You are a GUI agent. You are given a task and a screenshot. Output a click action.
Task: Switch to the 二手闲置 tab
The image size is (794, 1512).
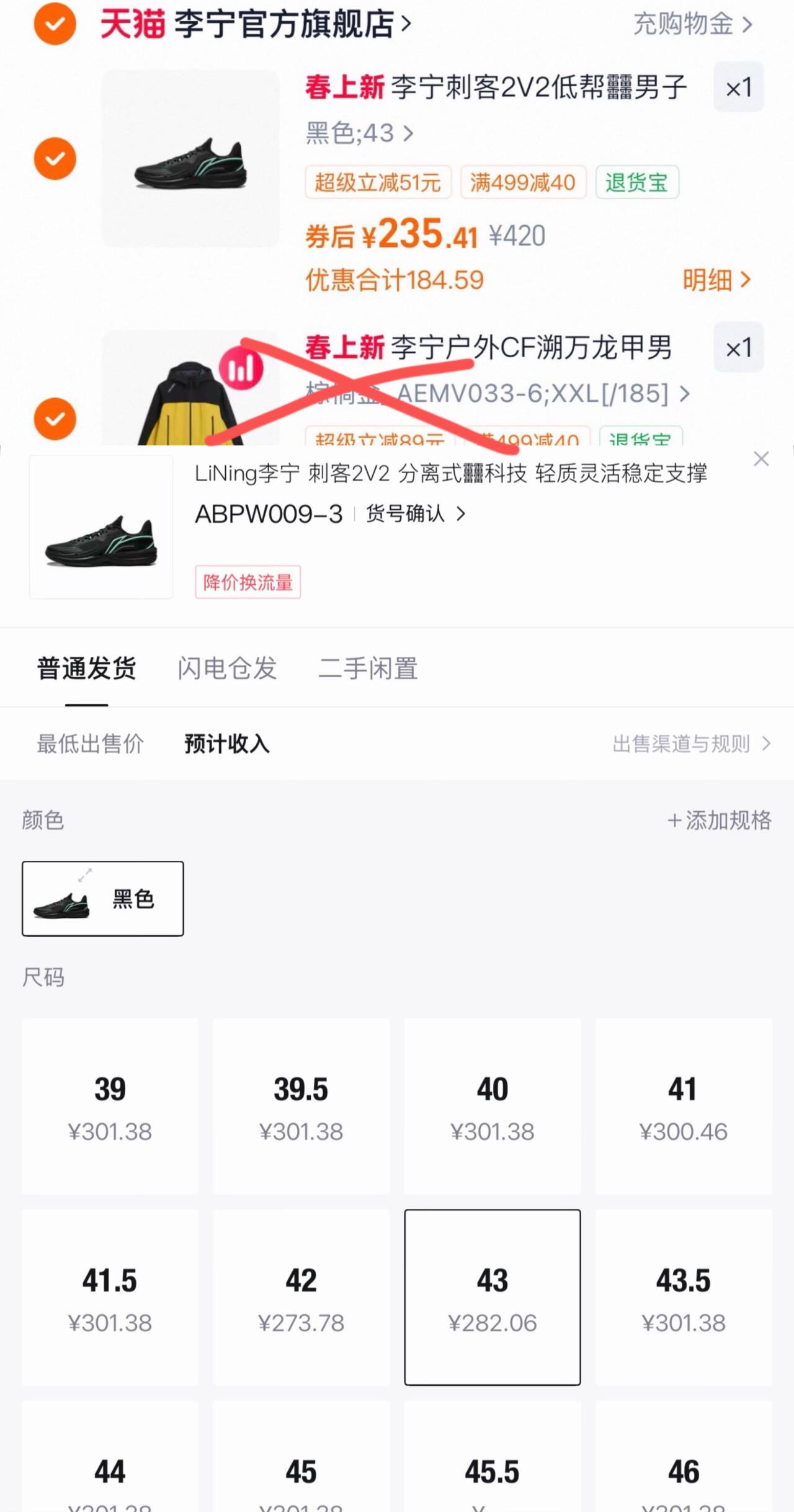click(x=368, y=669)
